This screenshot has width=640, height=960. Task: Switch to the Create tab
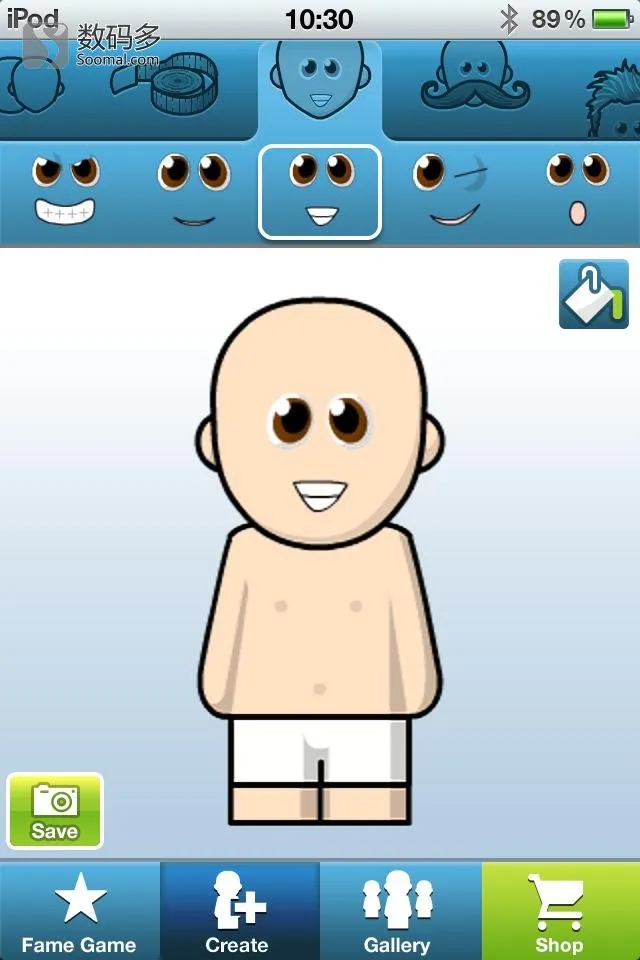click(x=239, y=911)
